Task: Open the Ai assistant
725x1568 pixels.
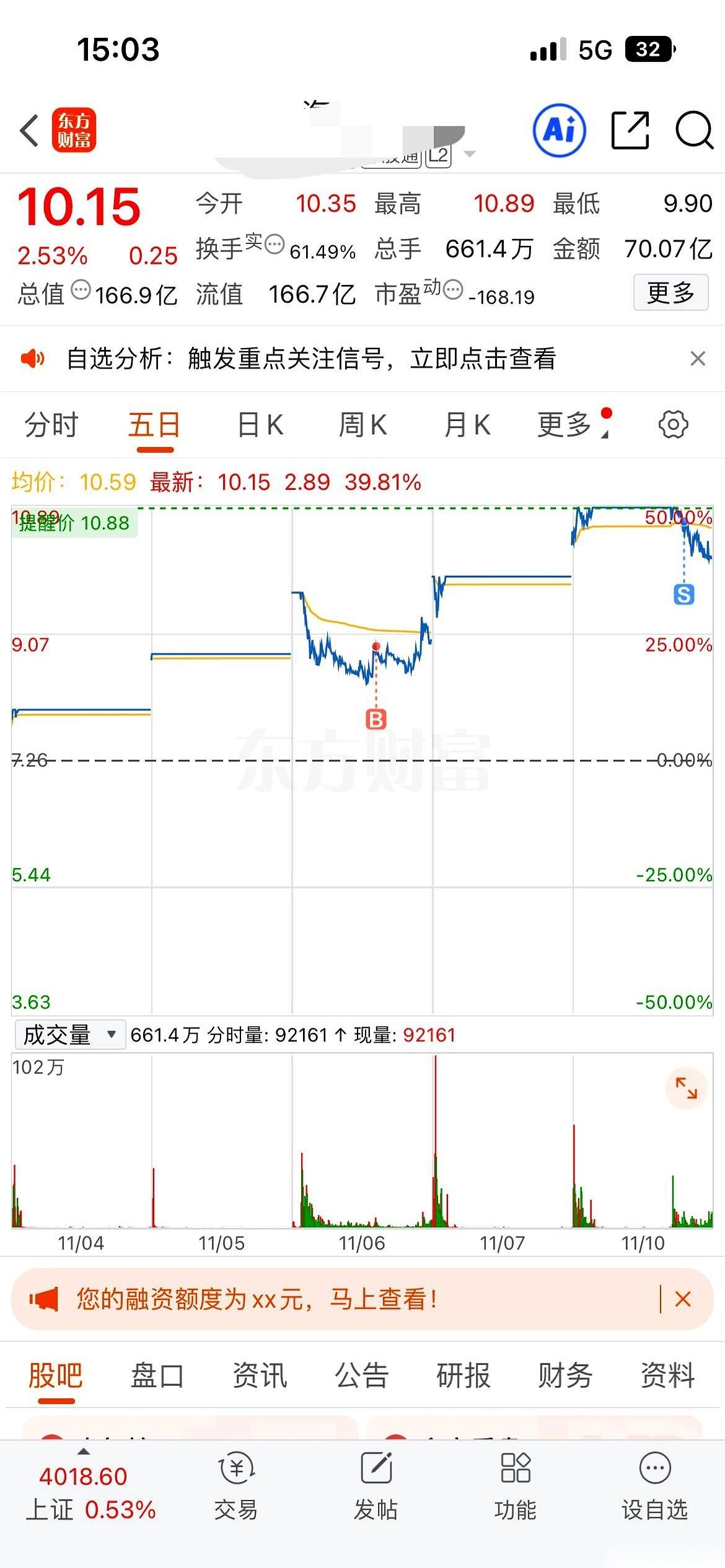Action: point(560,130)
